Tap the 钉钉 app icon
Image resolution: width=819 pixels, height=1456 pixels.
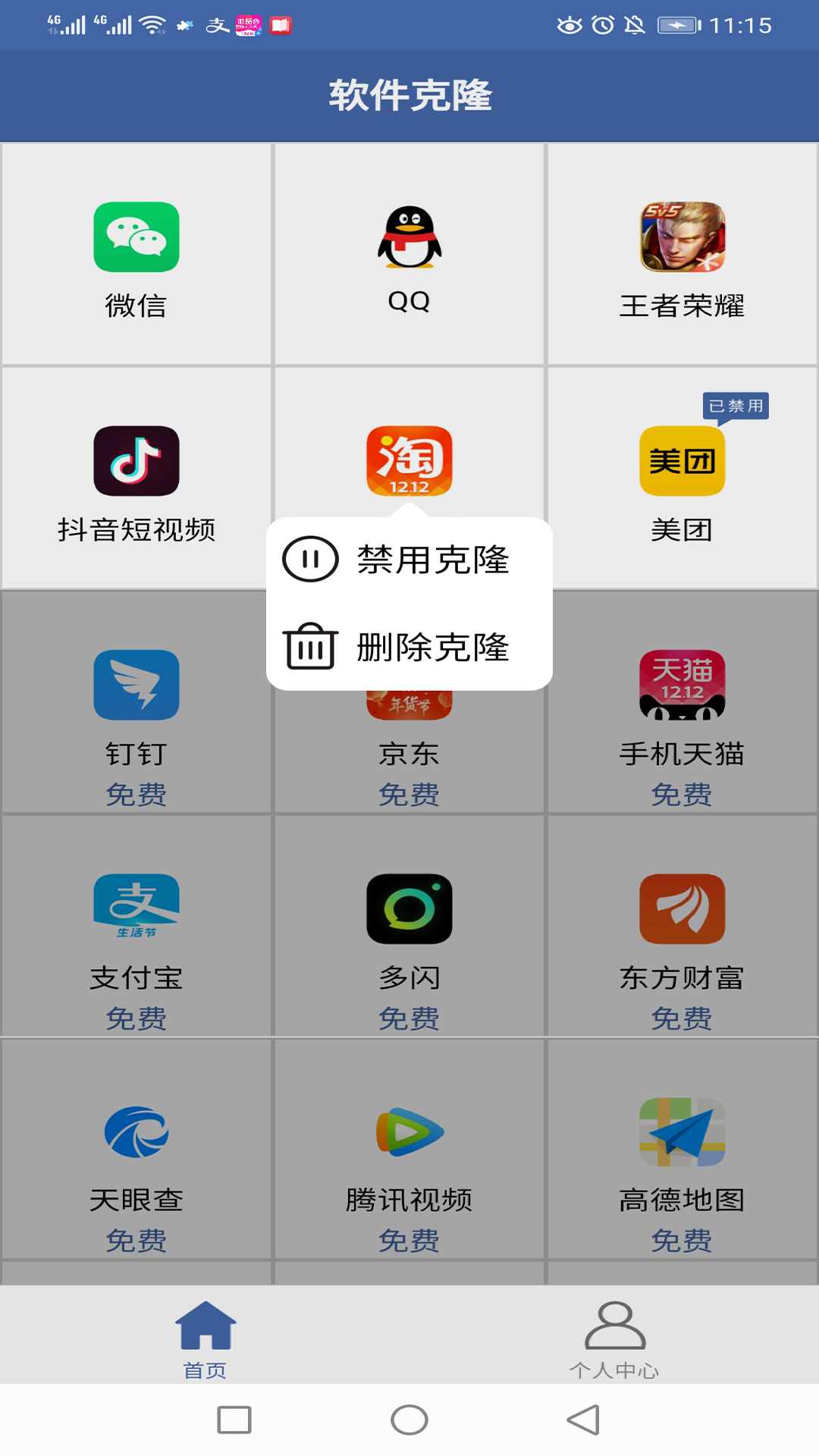tap(136, 686)
